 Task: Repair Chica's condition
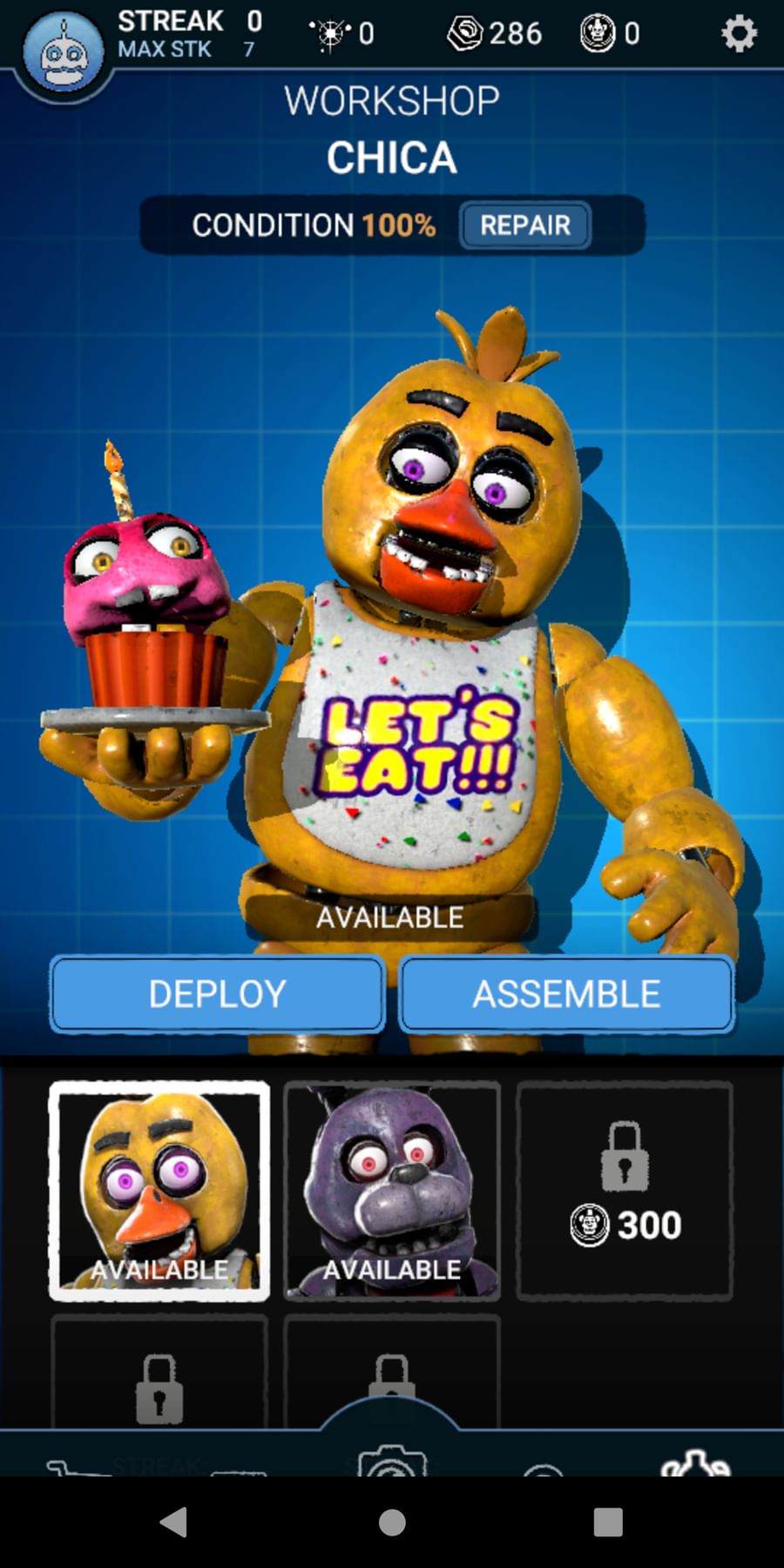coord(525,225)
